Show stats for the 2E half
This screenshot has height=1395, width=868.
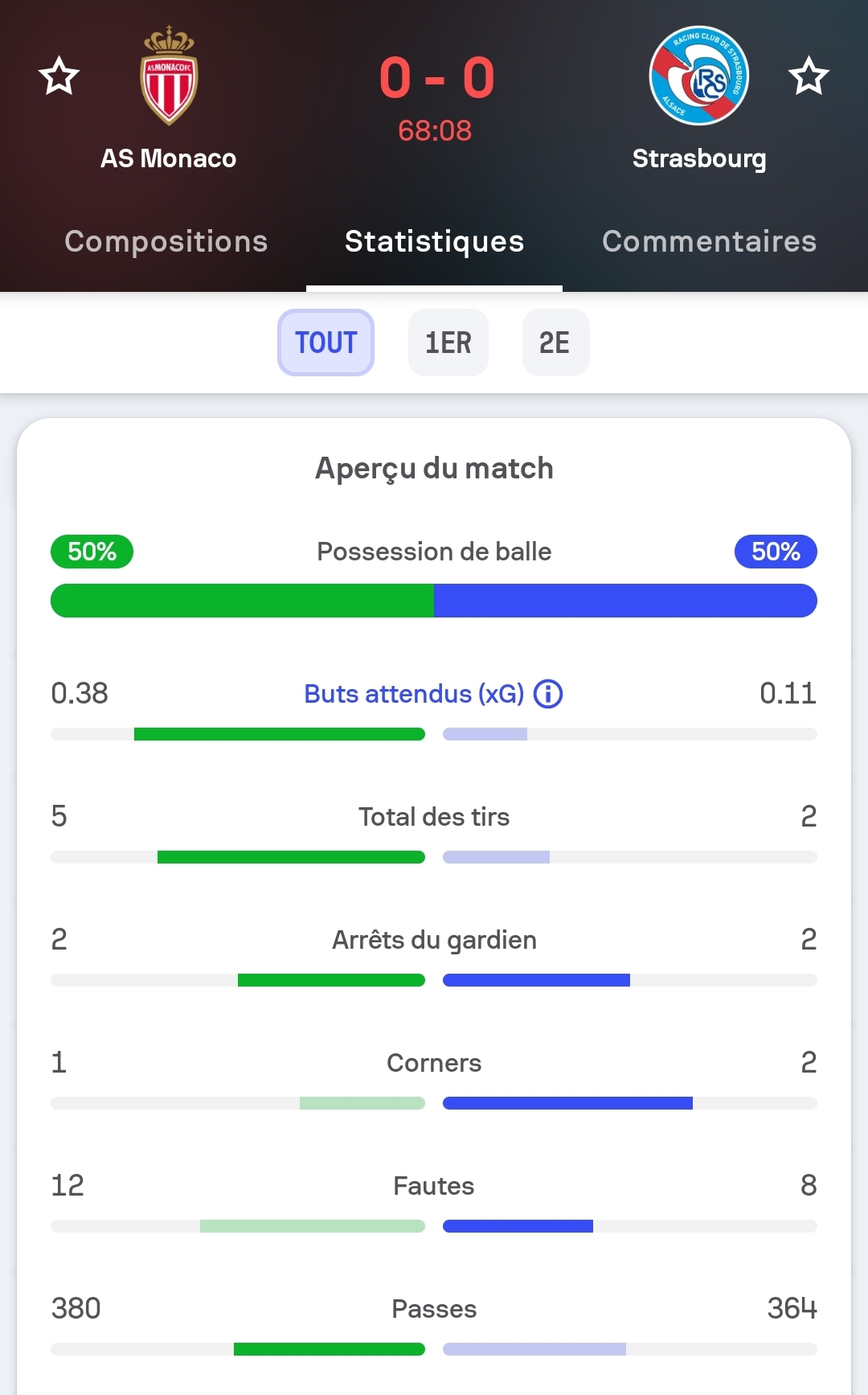click(x=555, y=343)
